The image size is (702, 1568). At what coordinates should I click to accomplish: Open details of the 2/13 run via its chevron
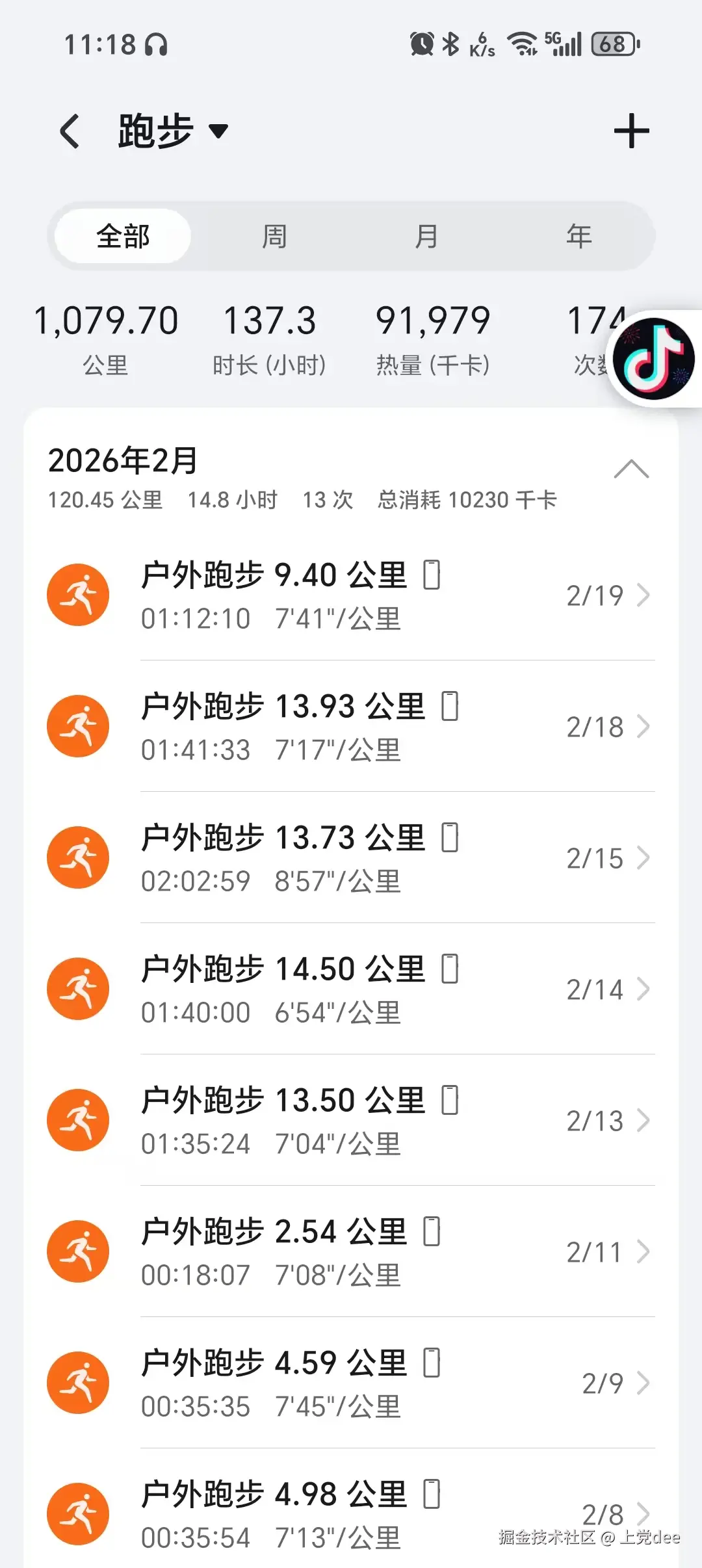pyautogui.click(x=643, y=1119)
